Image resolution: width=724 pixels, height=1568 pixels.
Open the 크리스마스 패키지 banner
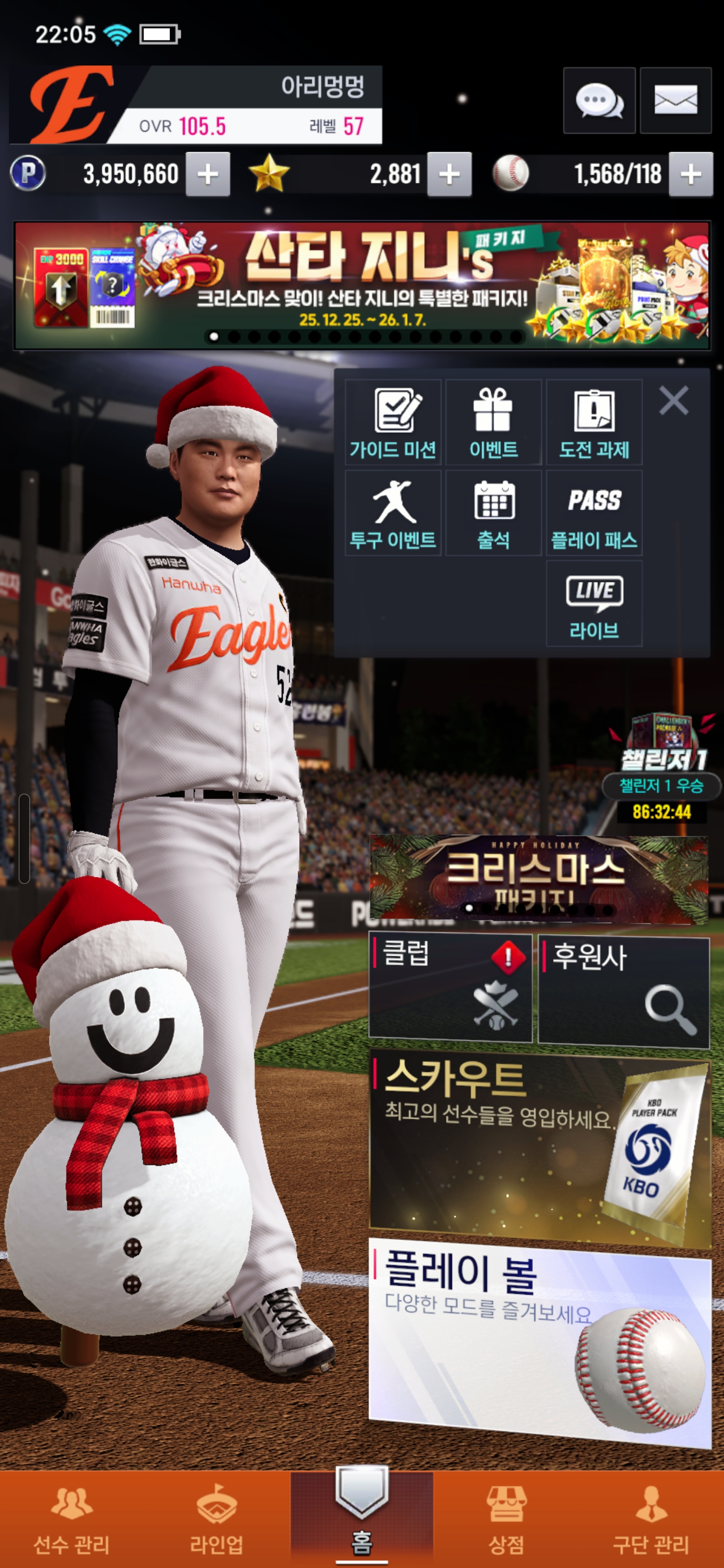click(538, 877)
